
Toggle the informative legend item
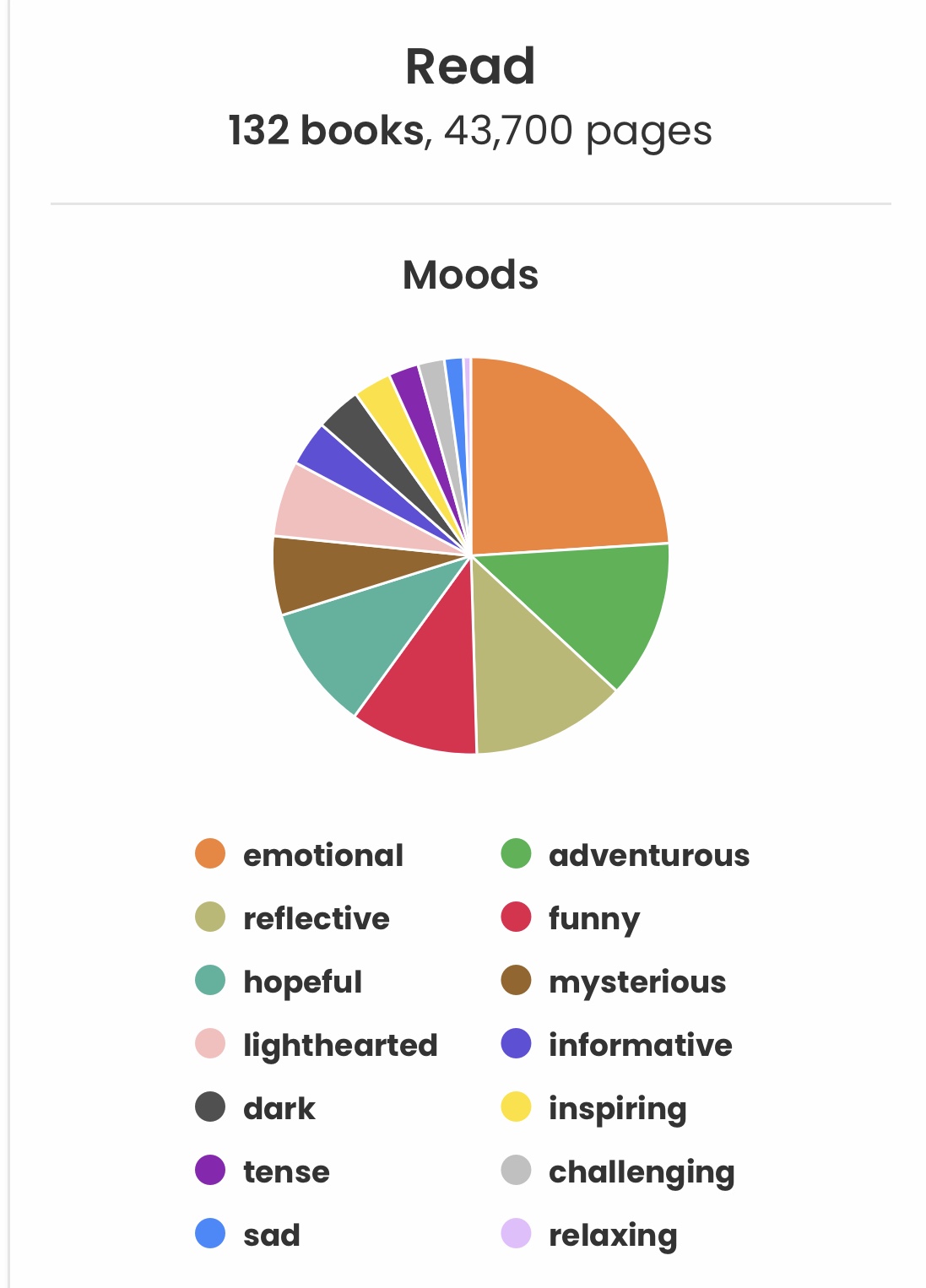point(616,1044)
